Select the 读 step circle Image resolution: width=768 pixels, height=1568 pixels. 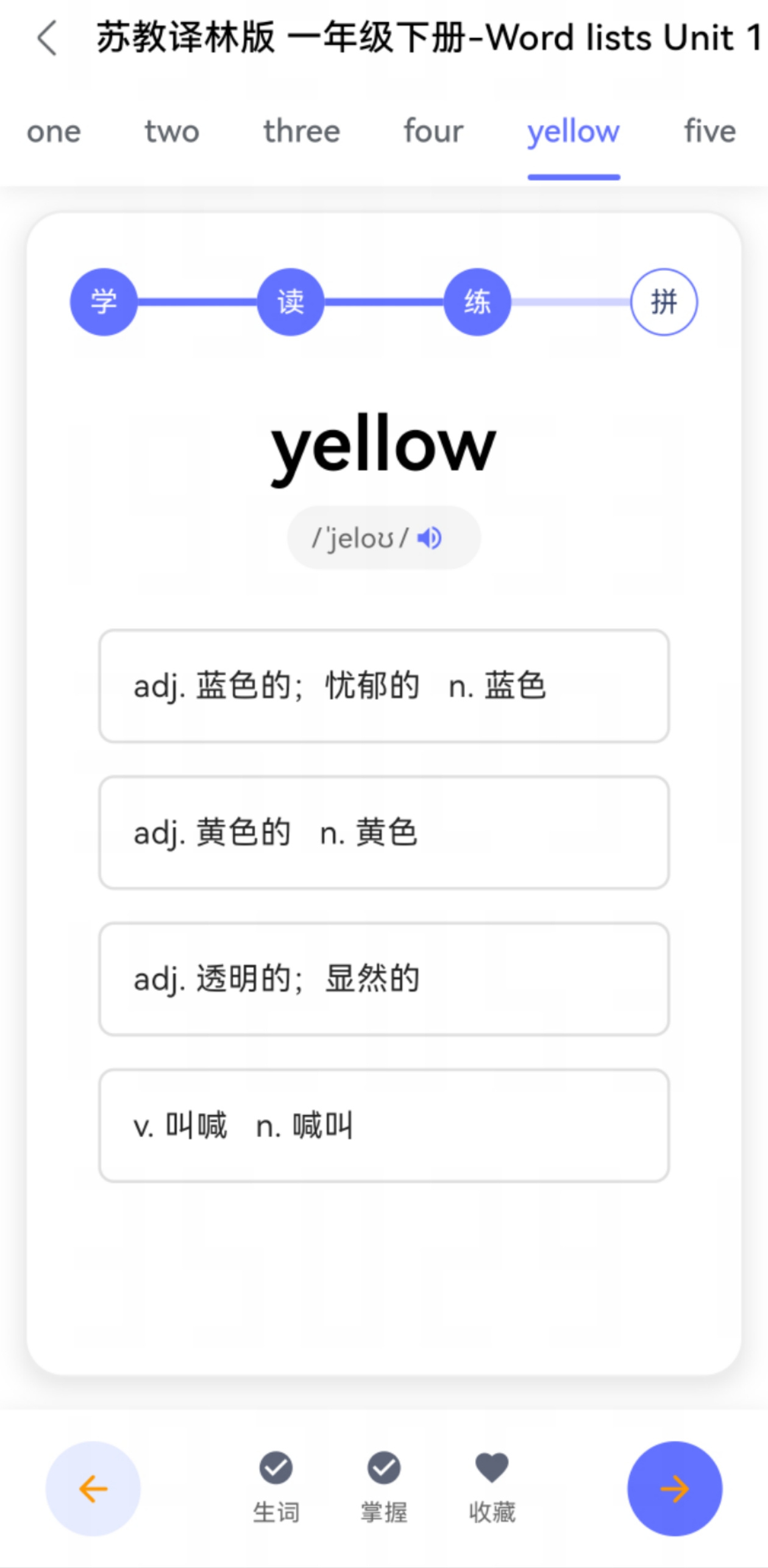pyautogui.click(x=291, y=302)
